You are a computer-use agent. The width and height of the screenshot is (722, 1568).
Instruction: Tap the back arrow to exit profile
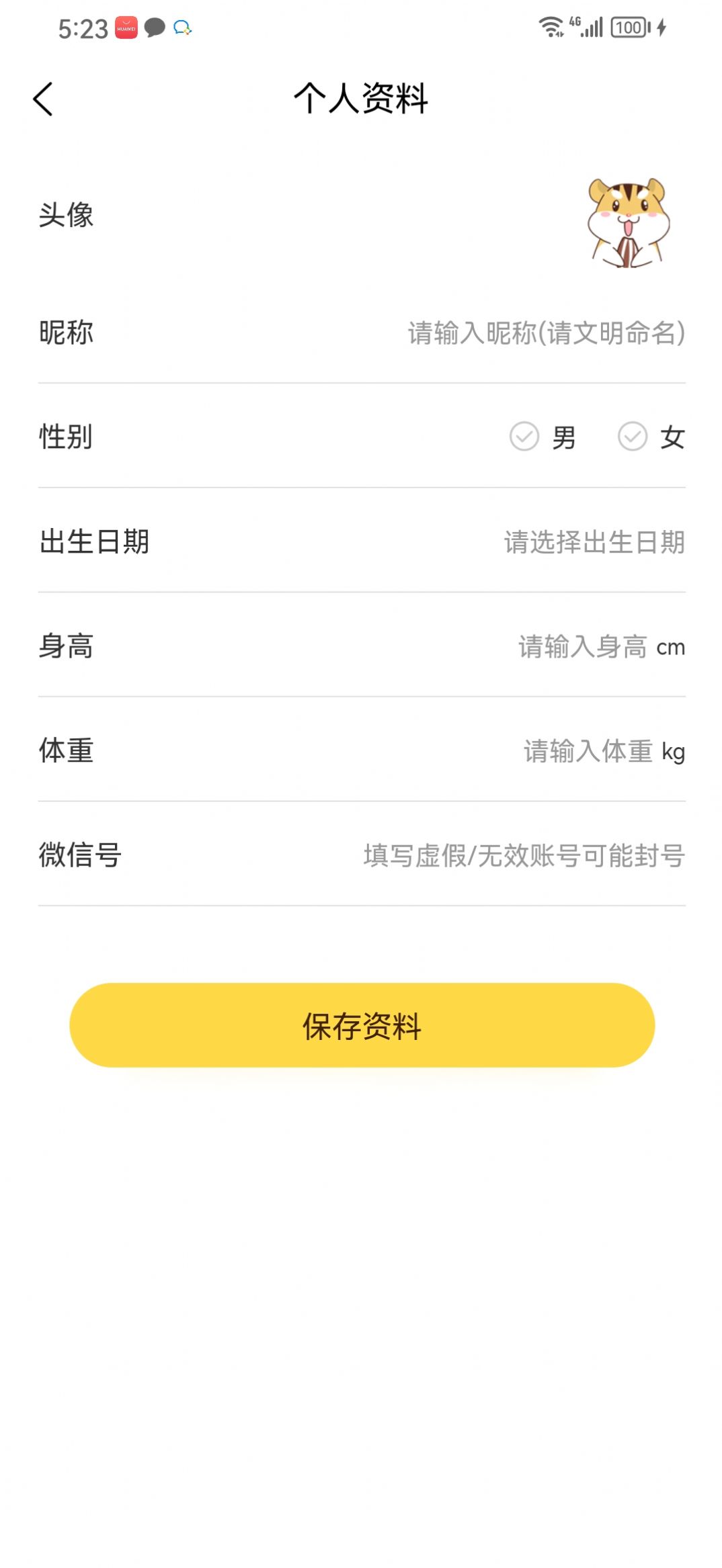tap(44, 99)
